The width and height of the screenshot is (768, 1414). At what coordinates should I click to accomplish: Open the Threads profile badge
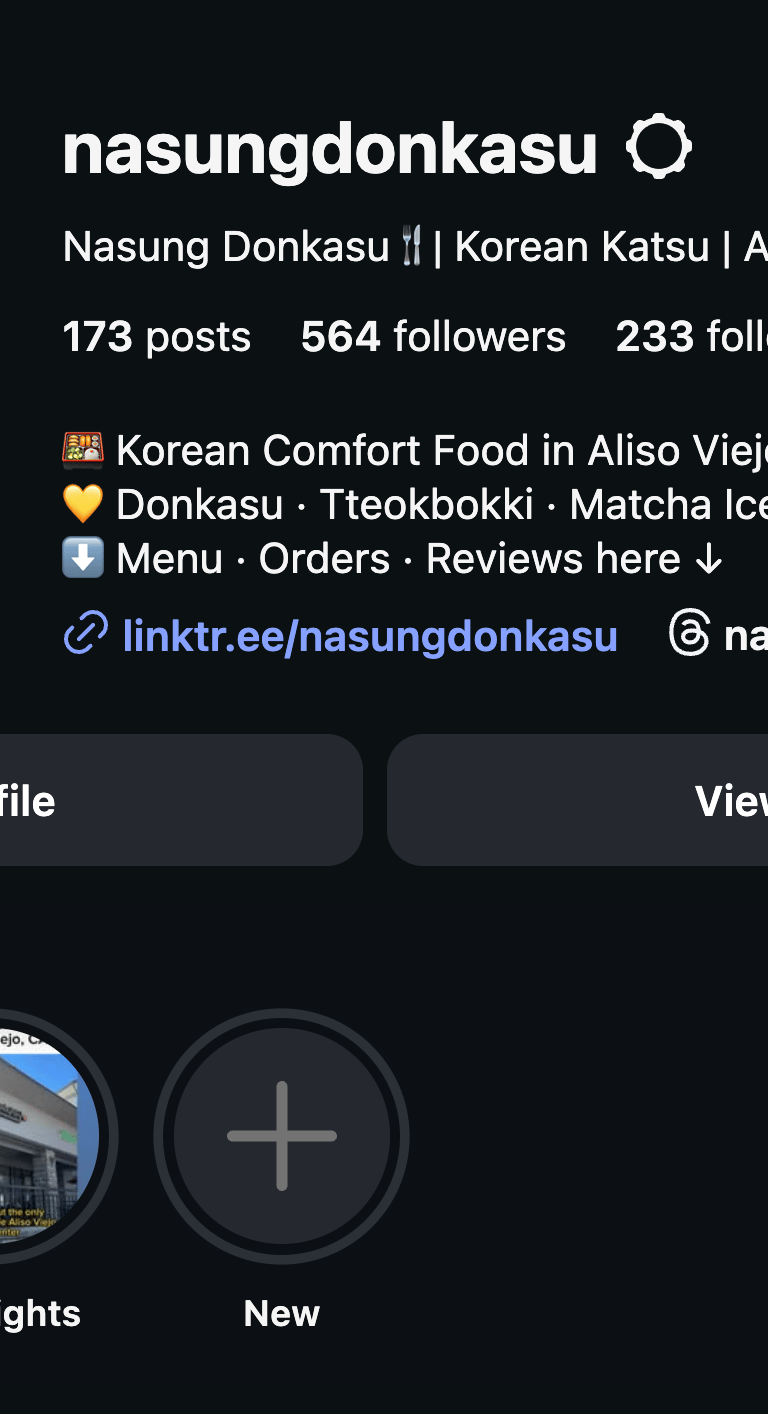pyautogui.click(x=716, y=636)
